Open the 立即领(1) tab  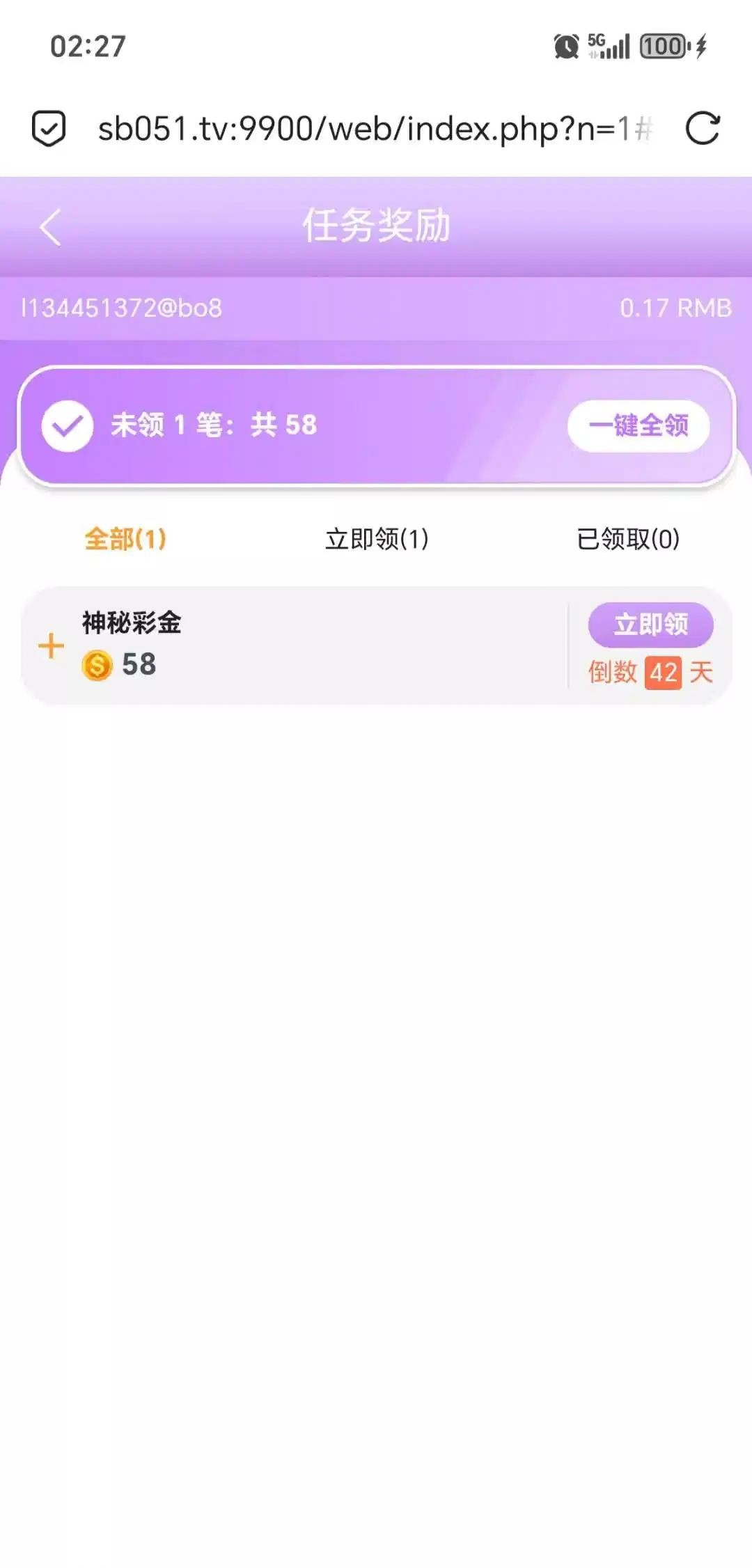coord(377,539)
